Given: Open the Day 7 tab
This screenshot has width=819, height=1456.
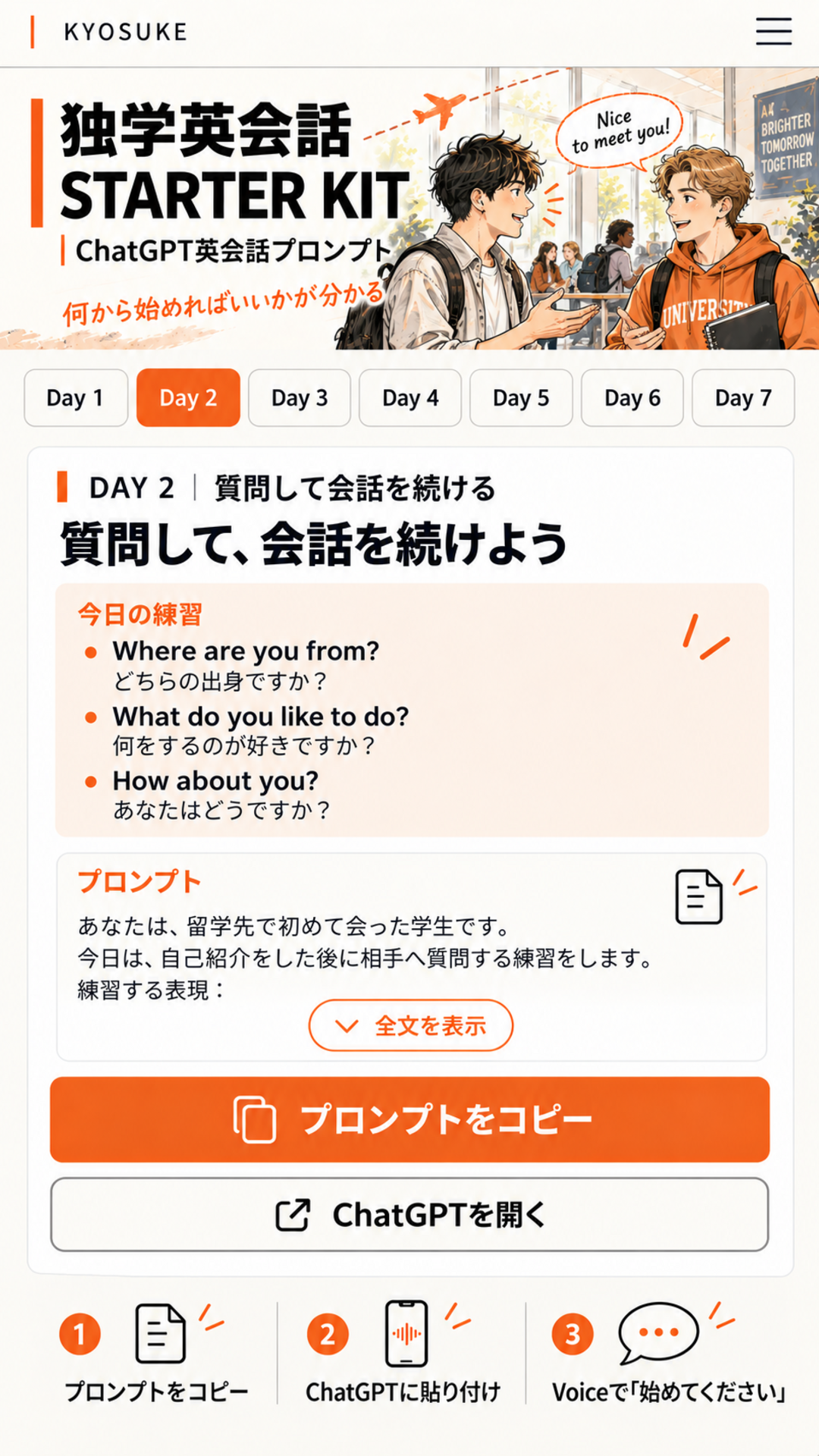Looking at the screenshot, I should tap(743, 398).
